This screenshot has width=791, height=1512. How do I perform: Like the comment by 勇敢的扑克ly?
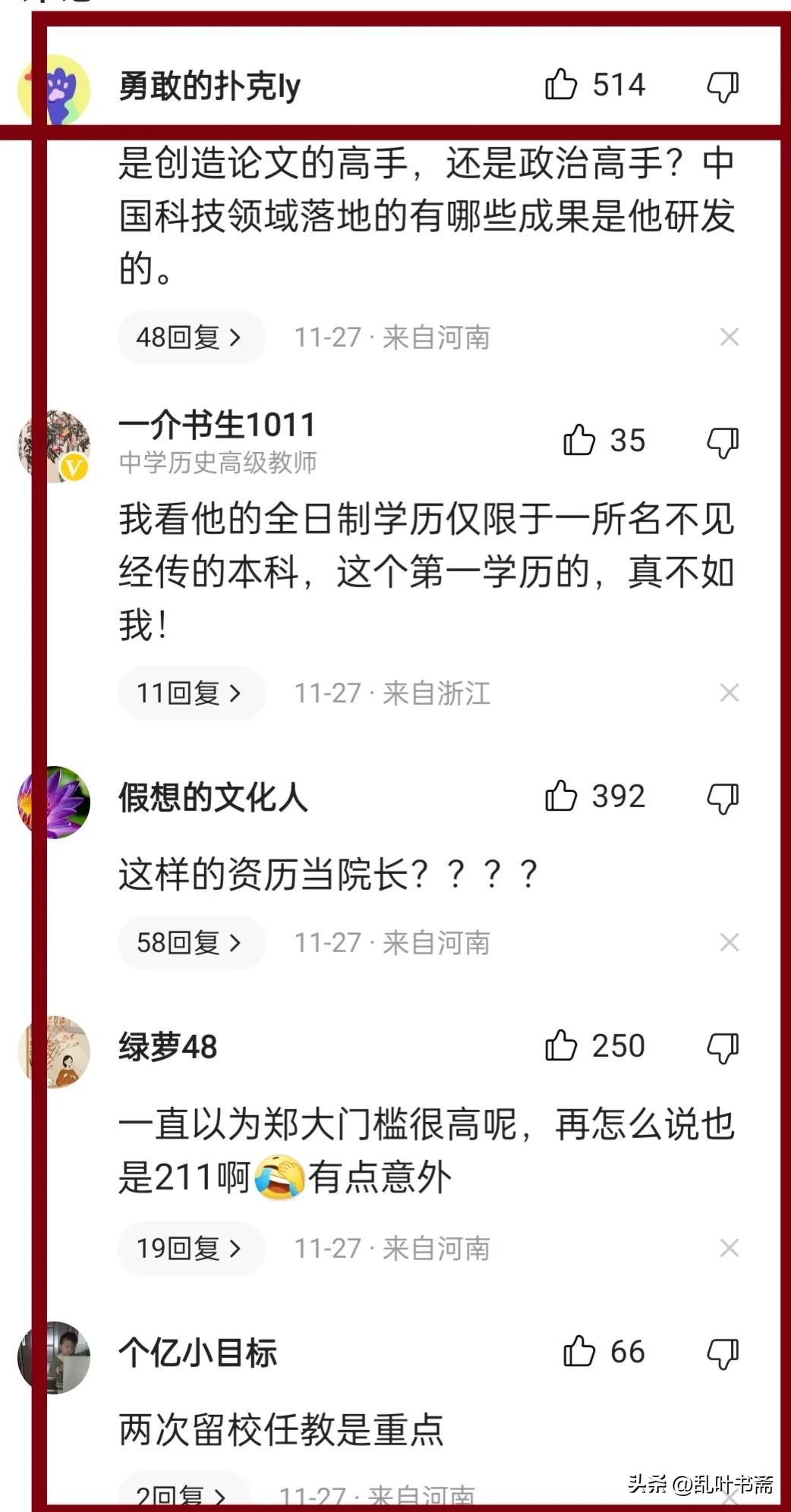pos(562,84)
